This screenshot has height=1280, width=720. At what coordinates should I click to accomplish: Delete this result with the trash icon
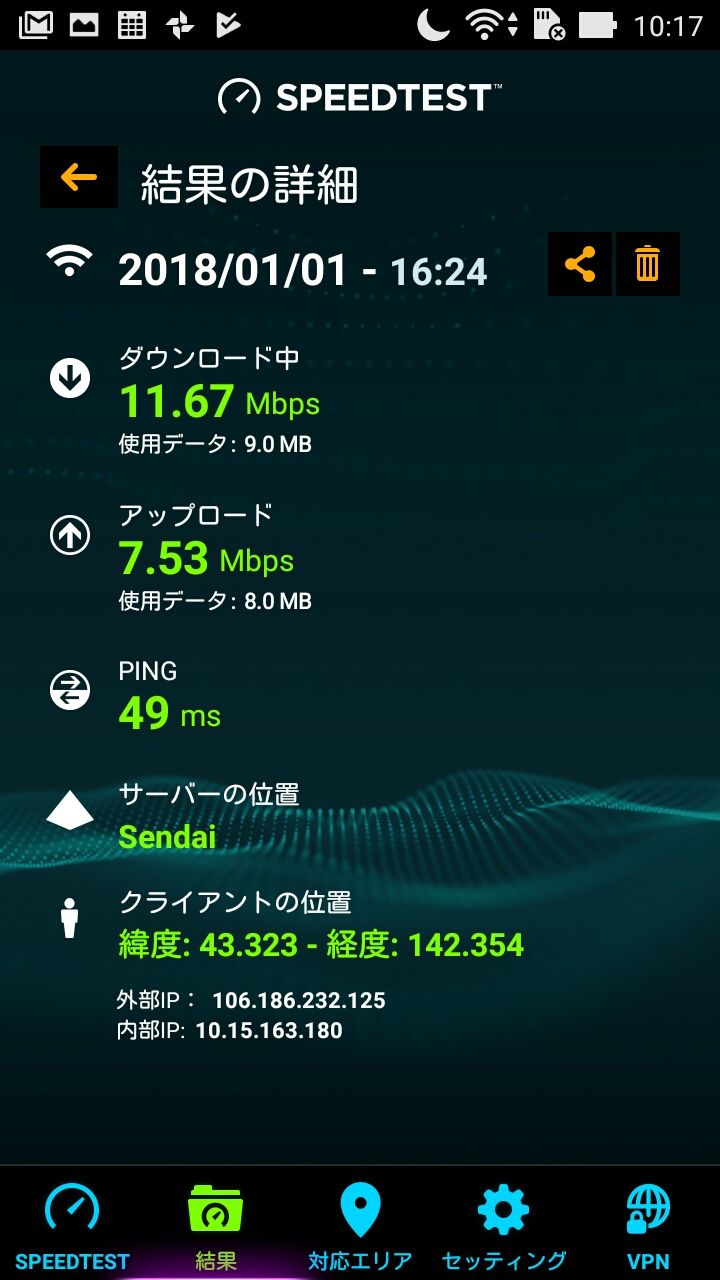coord(648,264)
